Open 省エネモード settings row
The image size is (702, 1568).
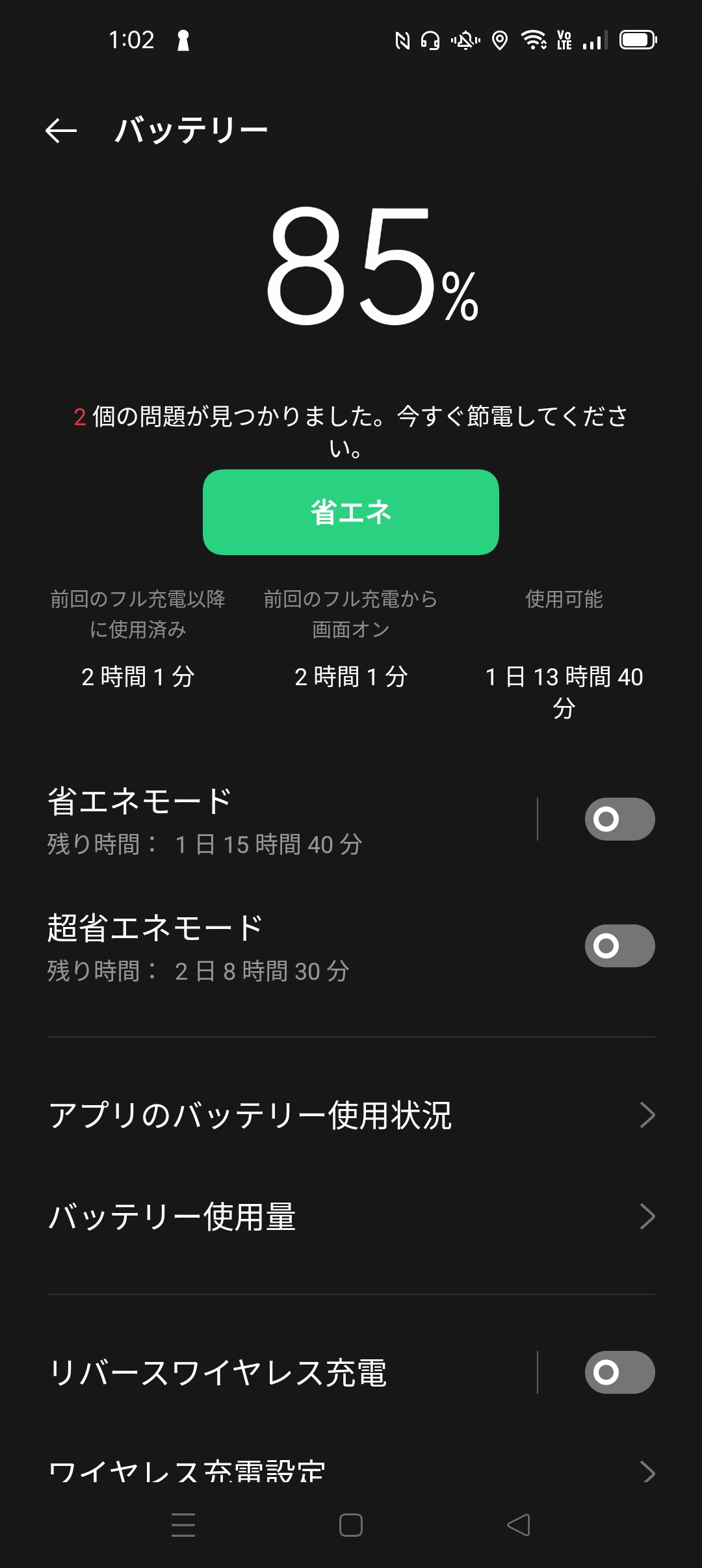260,820
